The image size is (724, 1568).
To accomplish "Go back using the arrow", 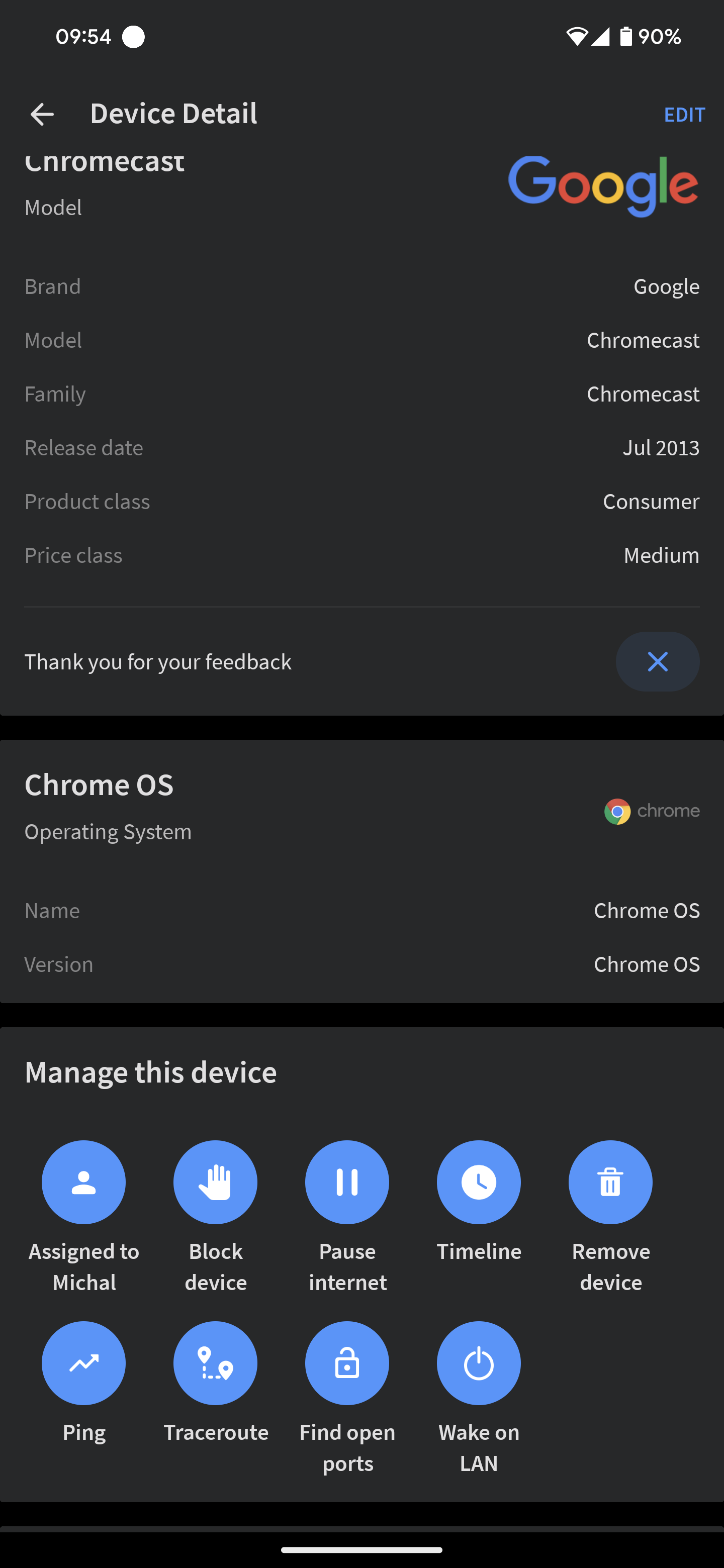I will [x=41, y=113].
